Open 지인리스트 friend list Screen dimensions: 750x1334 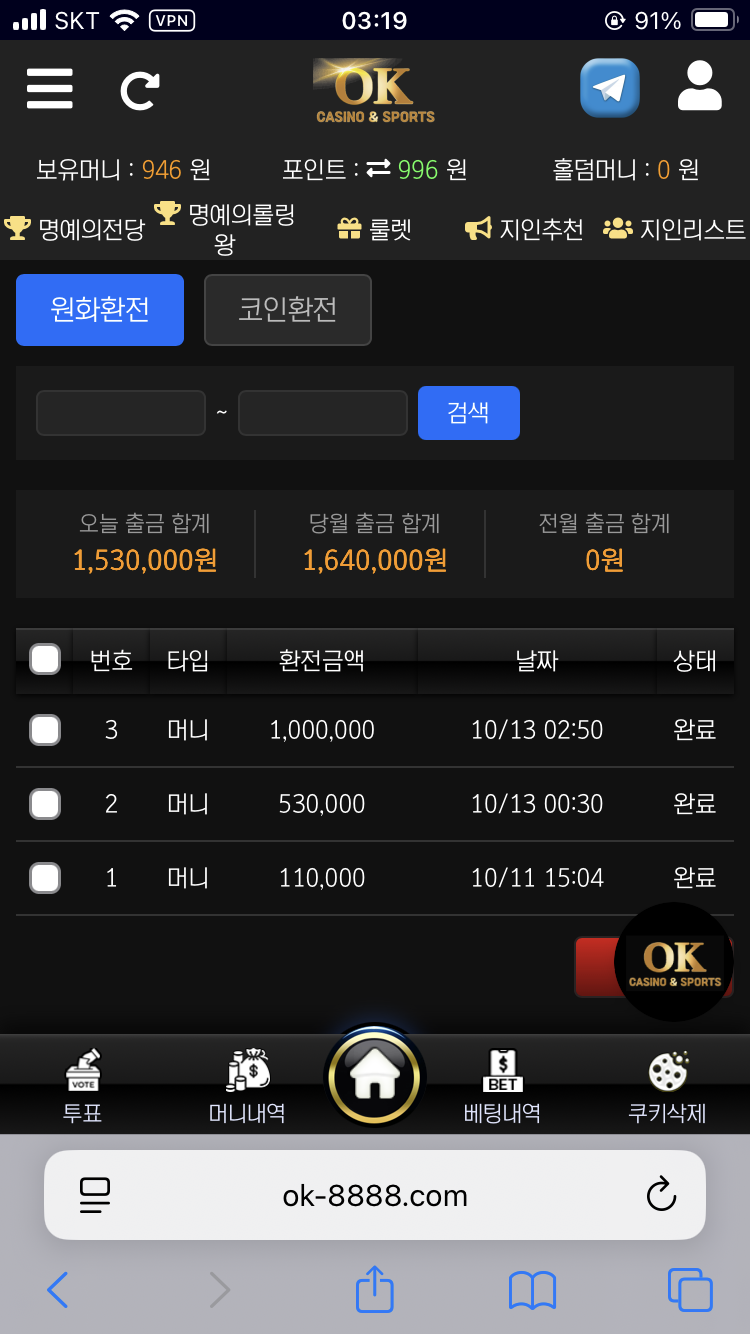[675, 229]
